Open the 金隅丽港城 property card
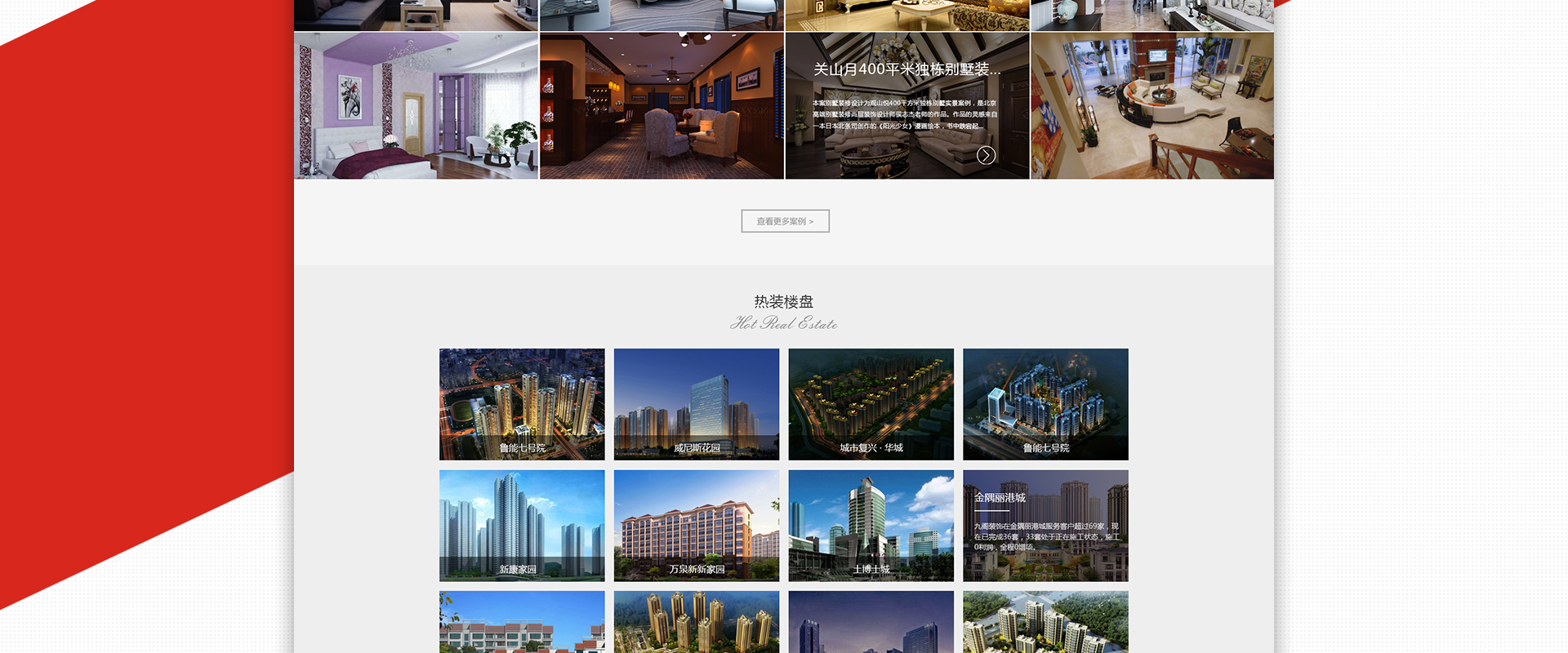Image resolution: width=1568 pixels, height=653 pixels. pos(1045,525)
